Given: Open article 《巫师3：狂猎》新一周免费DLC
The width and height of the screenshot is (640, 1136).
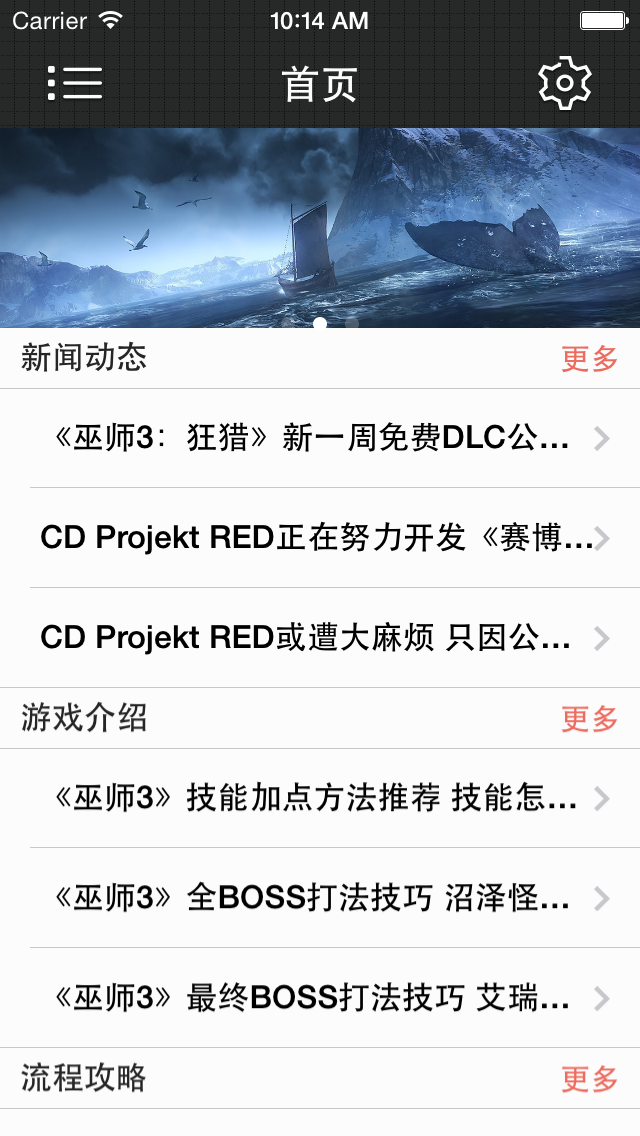Looking at the screenshot, I should tap(320, 438).
